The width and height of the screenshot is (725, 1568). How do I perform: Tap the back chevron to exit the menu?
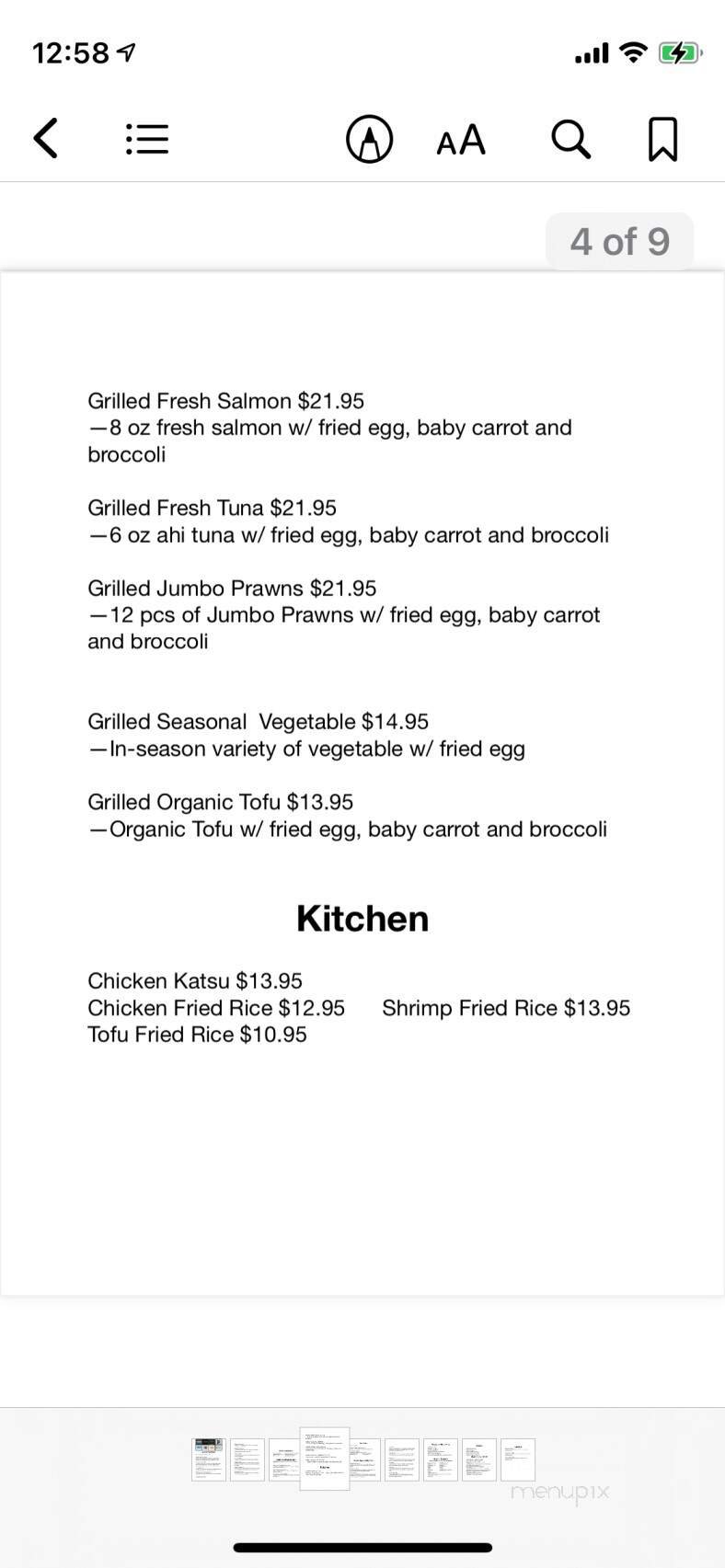click(46, 139)
